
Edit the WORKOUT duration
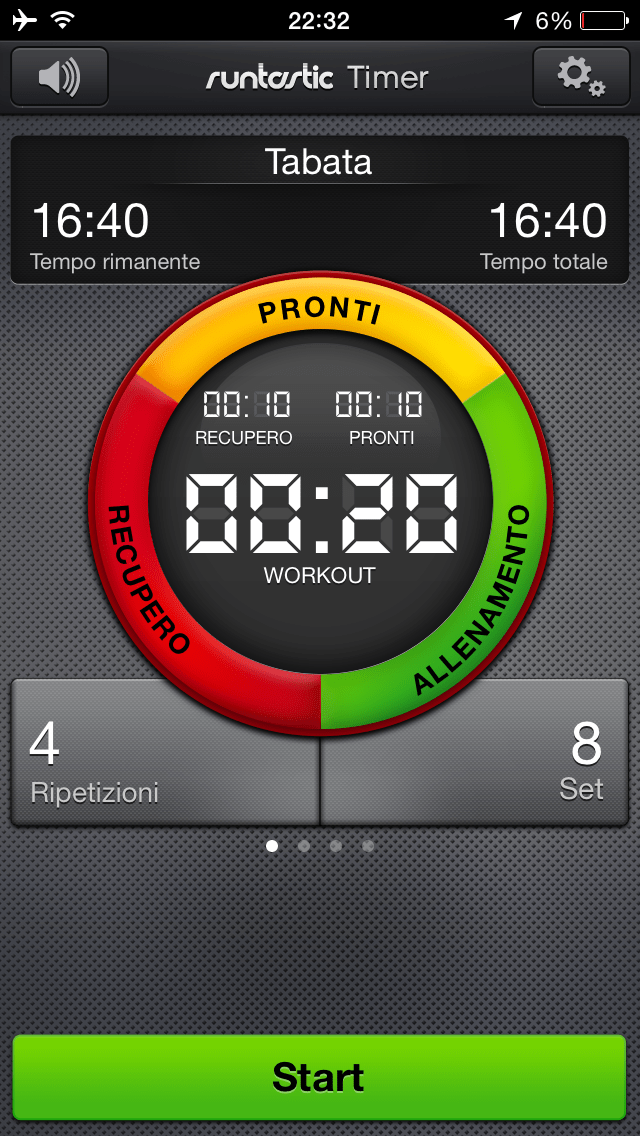[x=320, y=513]
